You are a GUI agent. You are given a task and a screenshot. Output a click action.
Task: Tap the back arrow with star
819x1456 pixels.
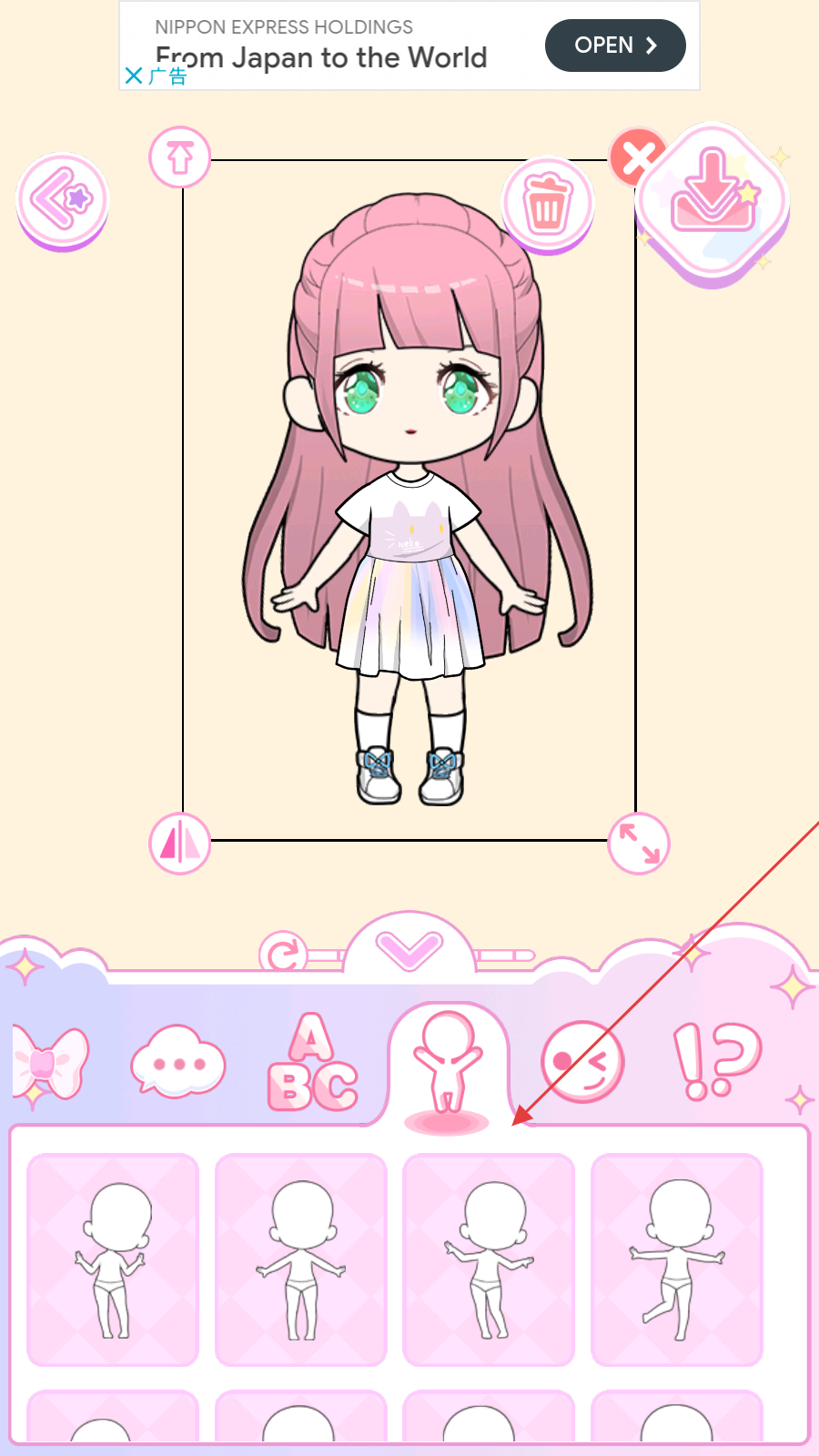[62, 198]
